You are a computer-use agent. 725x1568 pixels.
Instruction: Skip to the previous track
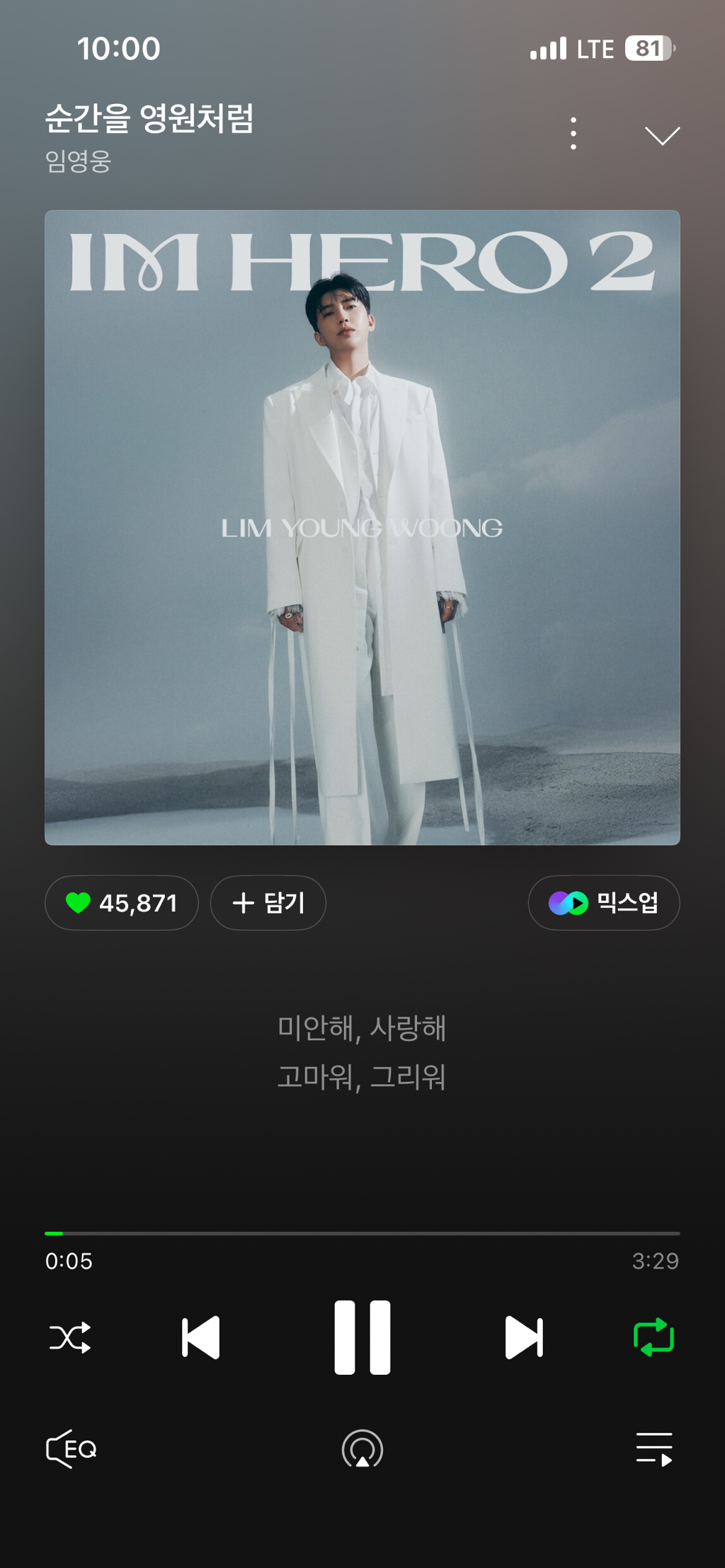[x=201, y=1337]
